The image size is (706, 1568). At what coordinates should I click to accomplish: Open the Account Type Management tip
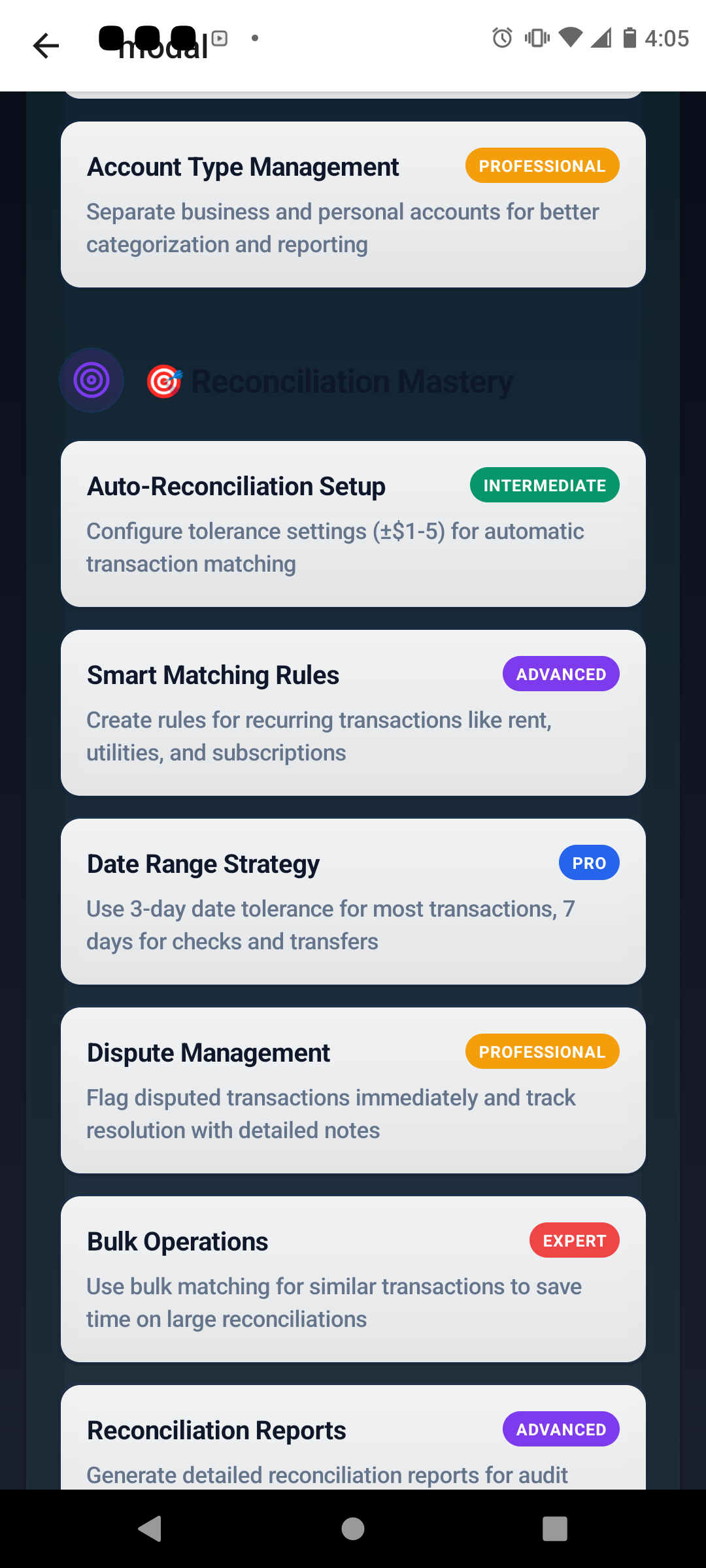[353, 204]
